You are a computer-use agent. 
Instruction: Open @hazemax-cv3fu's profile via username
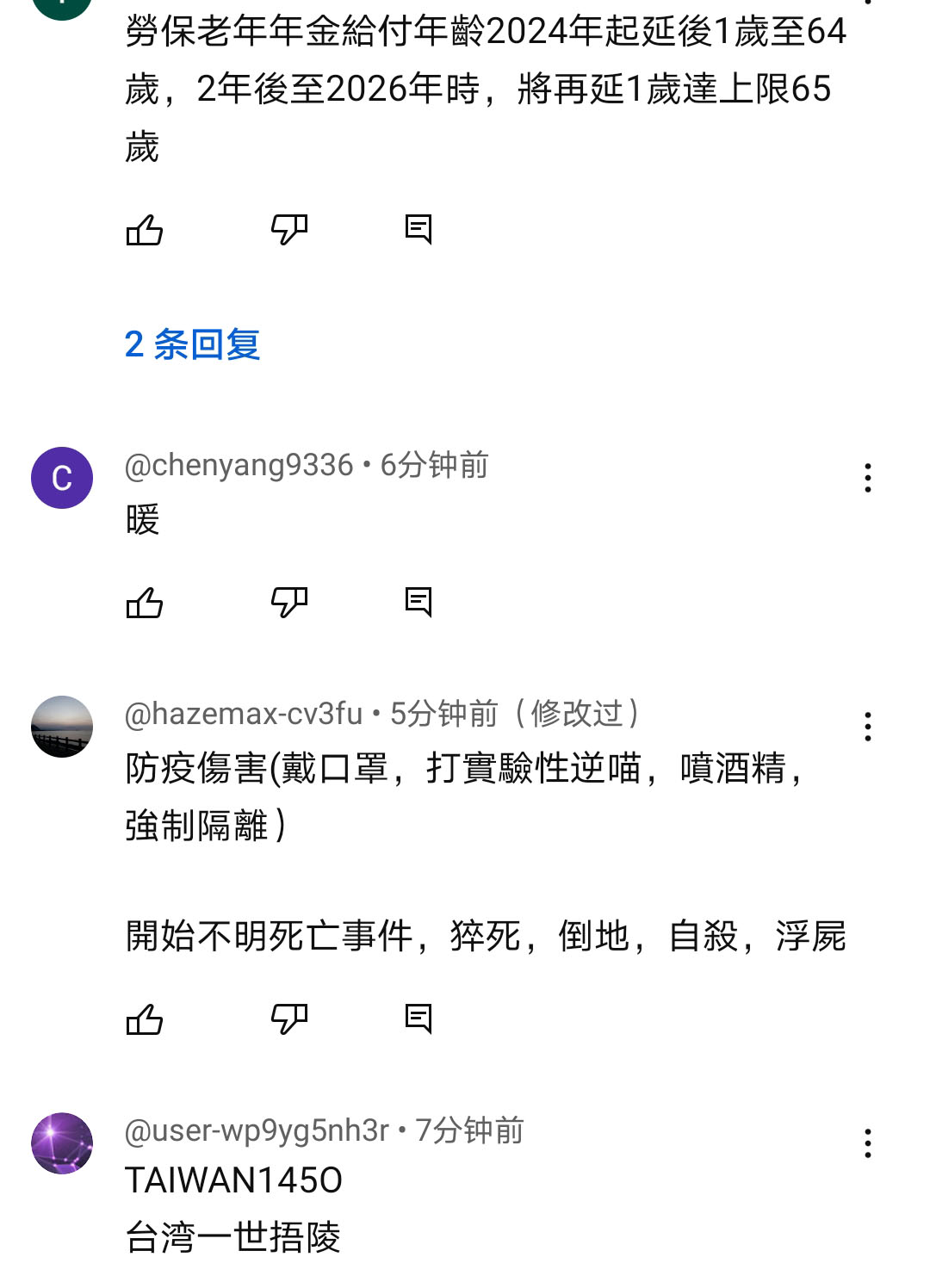pos(245,713)
